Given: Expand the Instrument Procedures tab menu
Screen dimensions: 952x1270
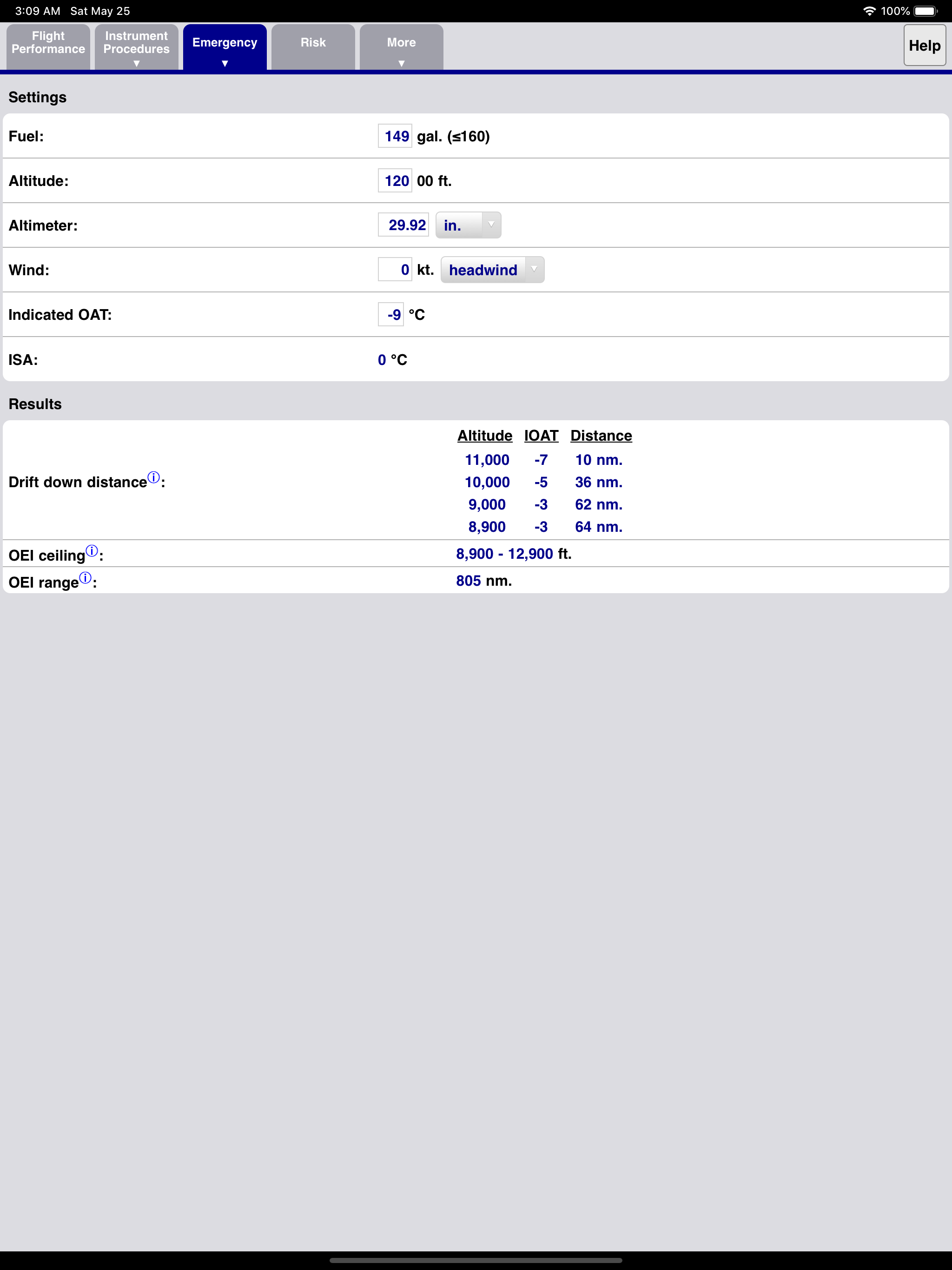Looking at the screenshot, I should pos(136,46).
